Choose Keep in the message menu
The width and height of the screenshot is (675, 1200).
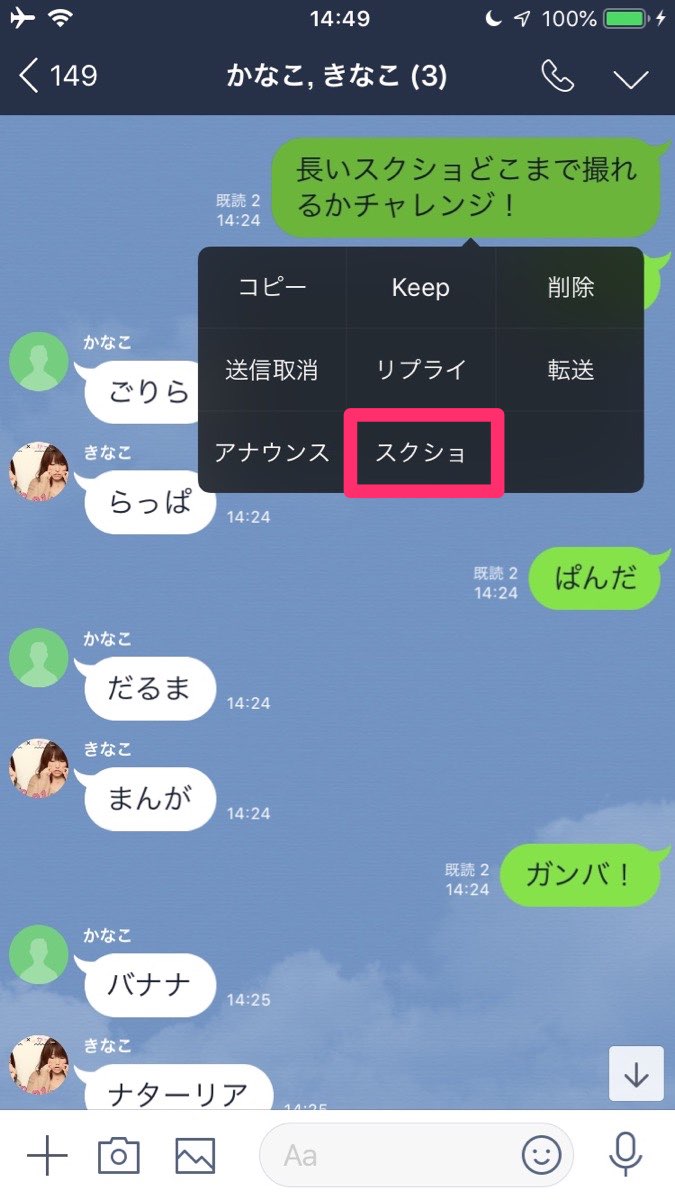coord(421,288)
